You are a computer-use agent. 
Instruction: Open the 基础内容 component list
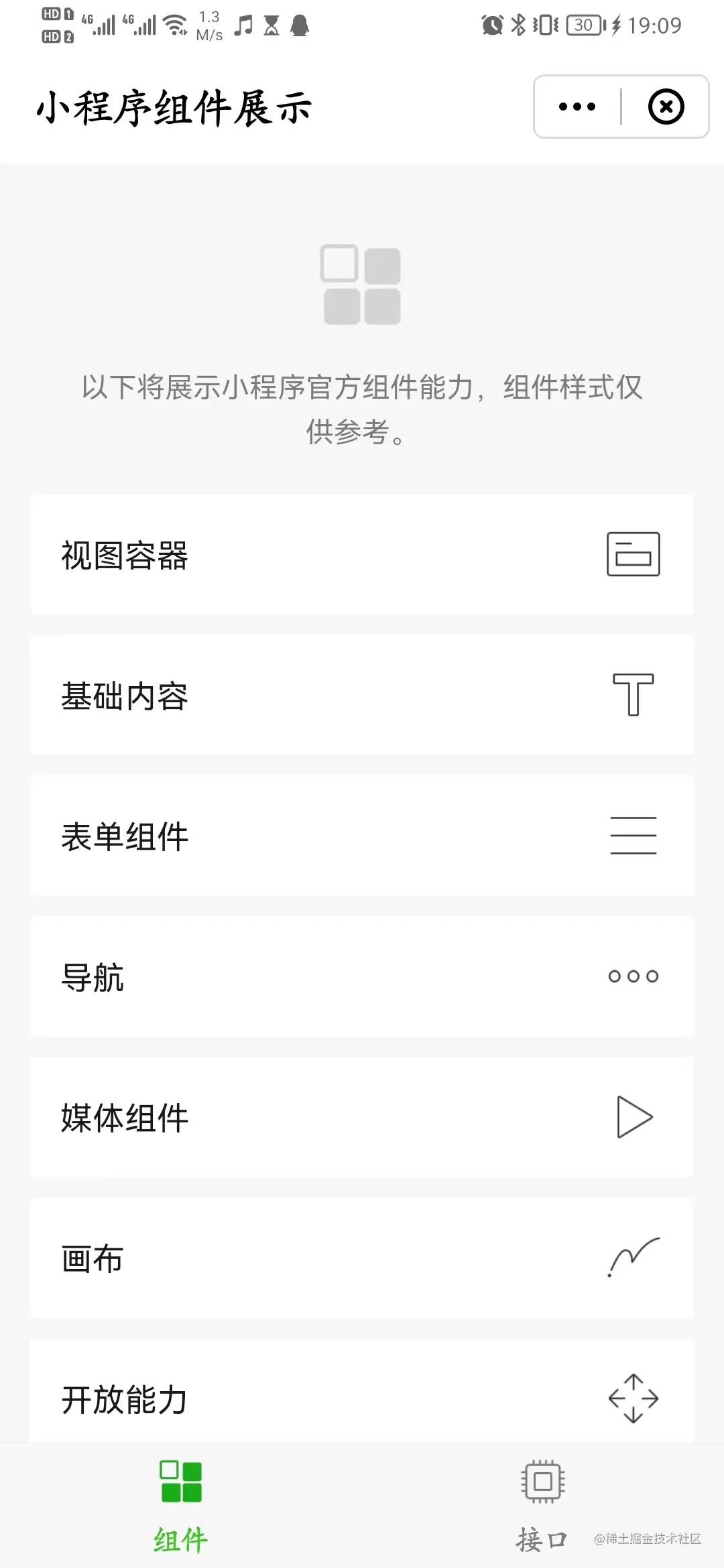362,695
